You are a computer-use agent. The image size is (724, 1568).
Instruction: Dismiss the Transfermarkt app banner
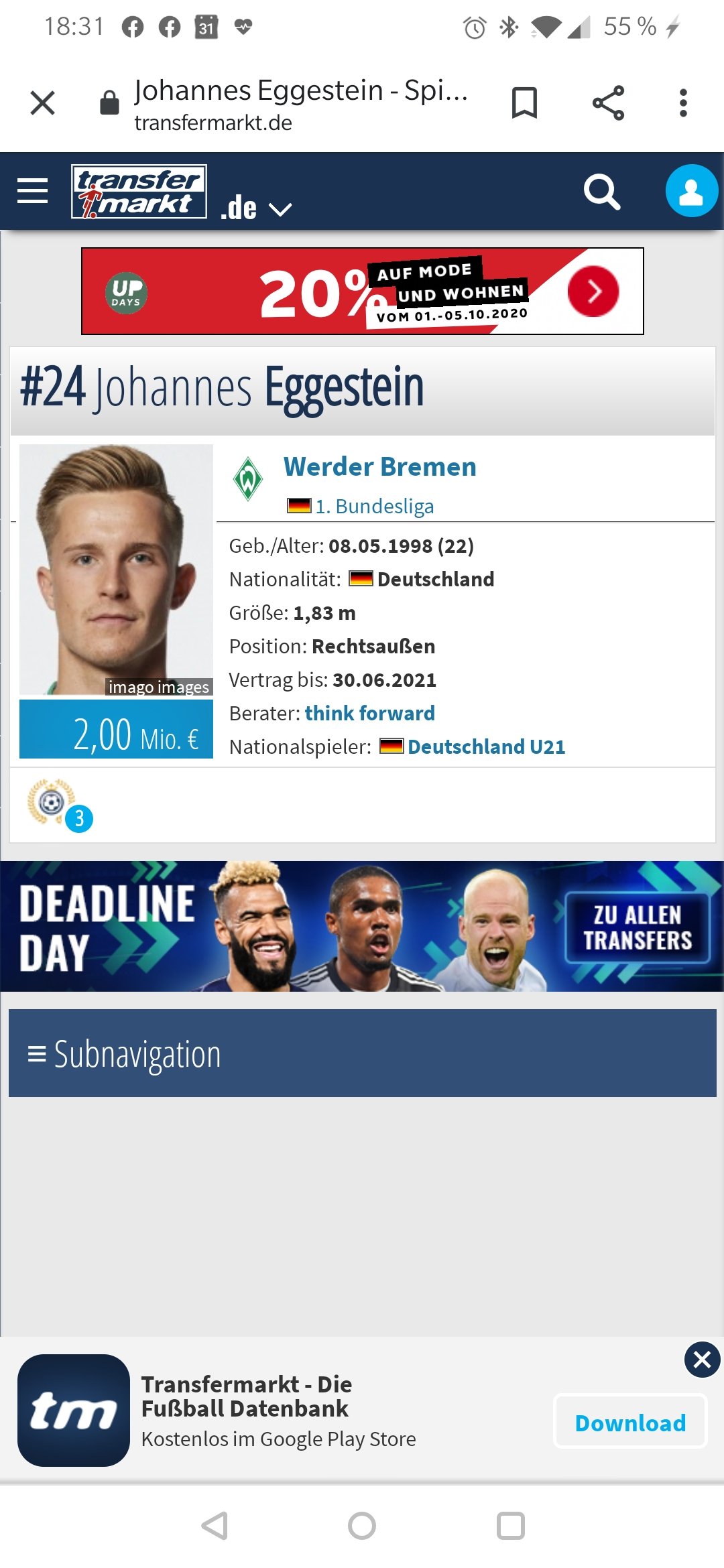click(702, 1360)
